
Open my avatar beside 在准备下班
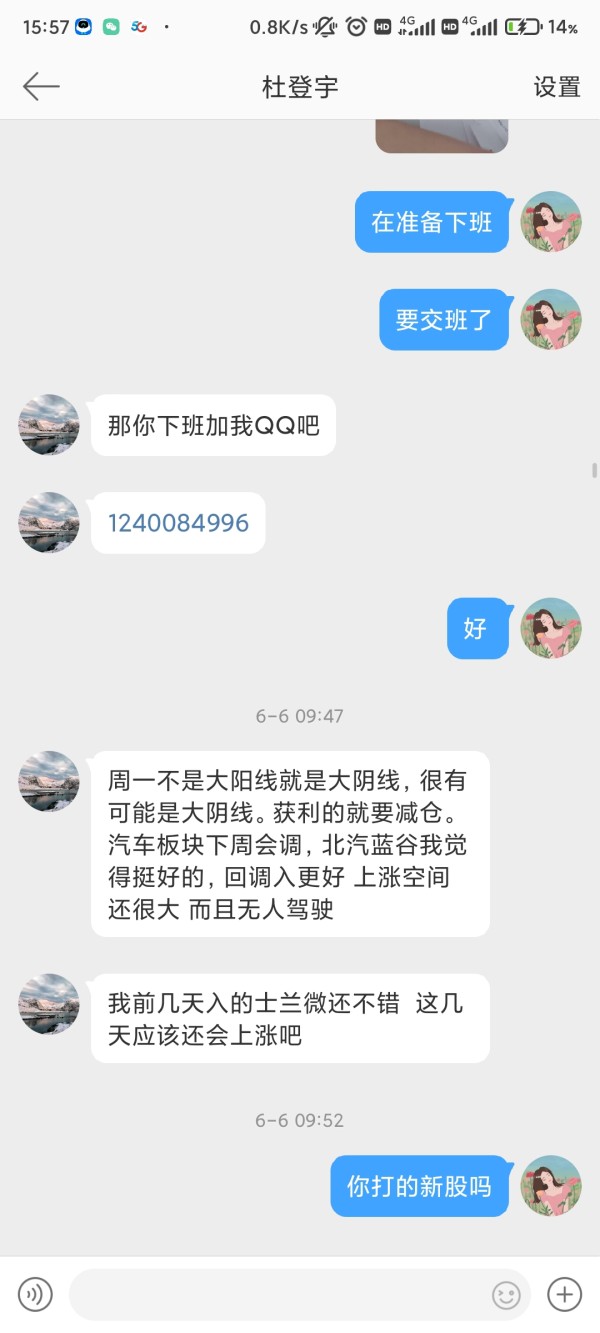(551, 221)
